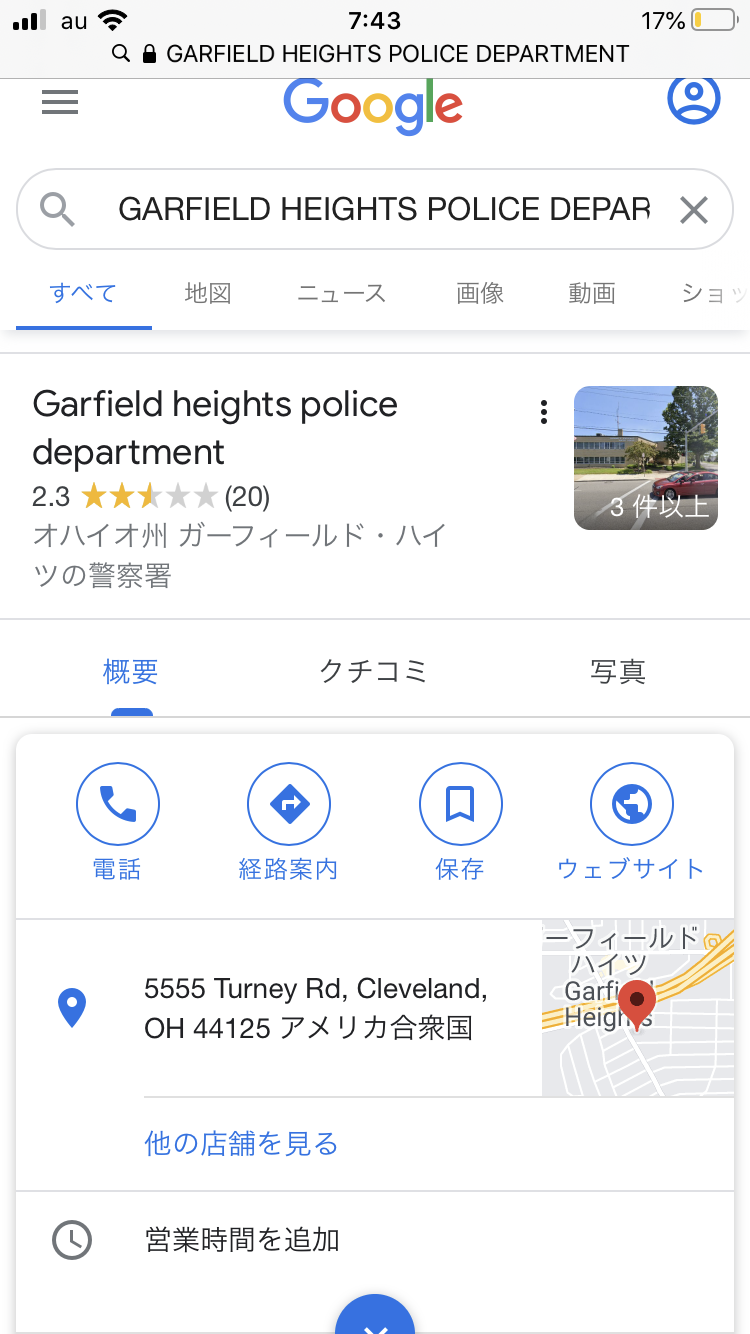
Task: Save this place with 保存
Action: click(460, 822)
